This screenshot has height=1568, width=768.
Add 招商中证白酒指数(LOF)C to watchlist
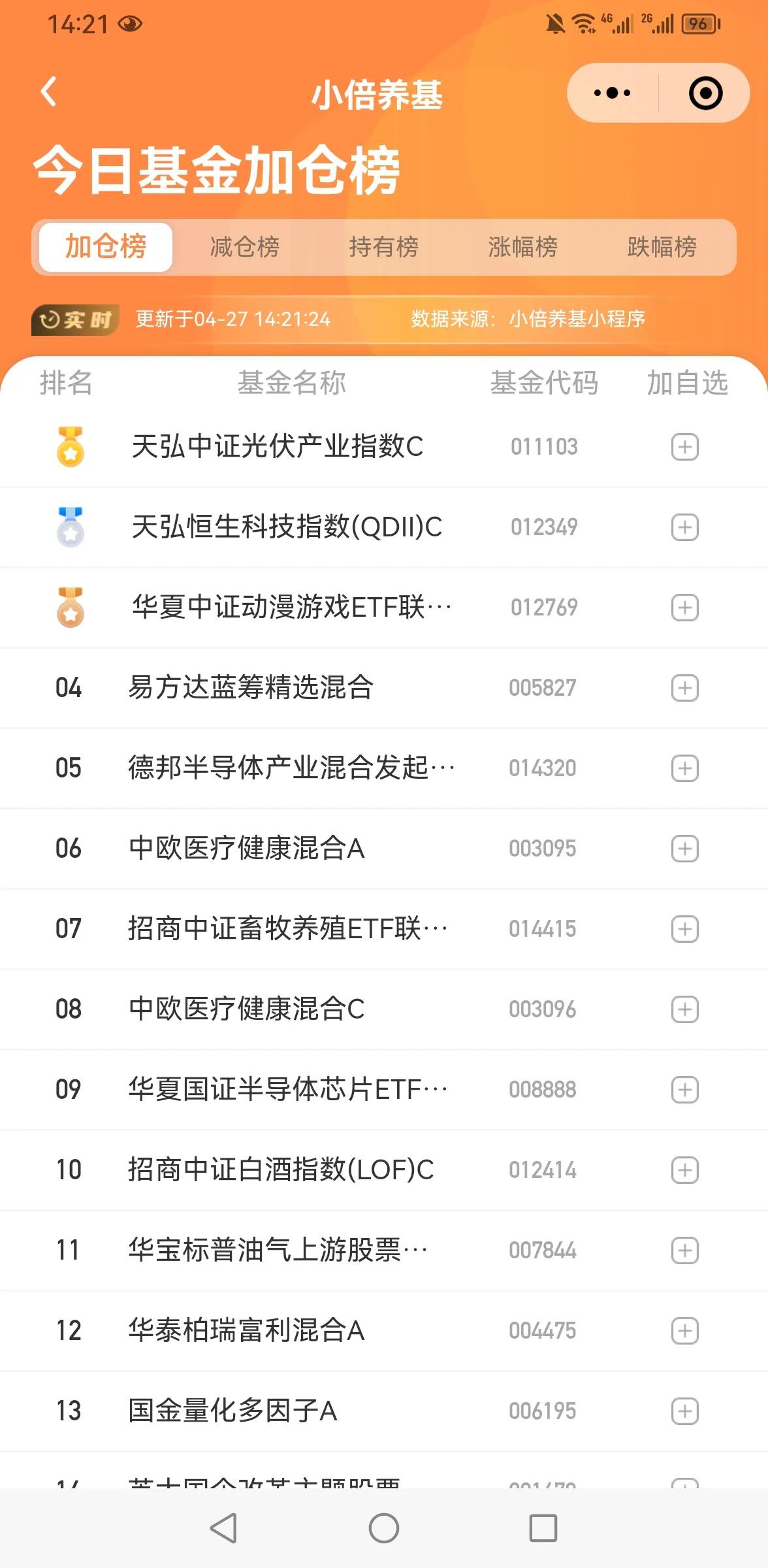[x=685, y=1169]
